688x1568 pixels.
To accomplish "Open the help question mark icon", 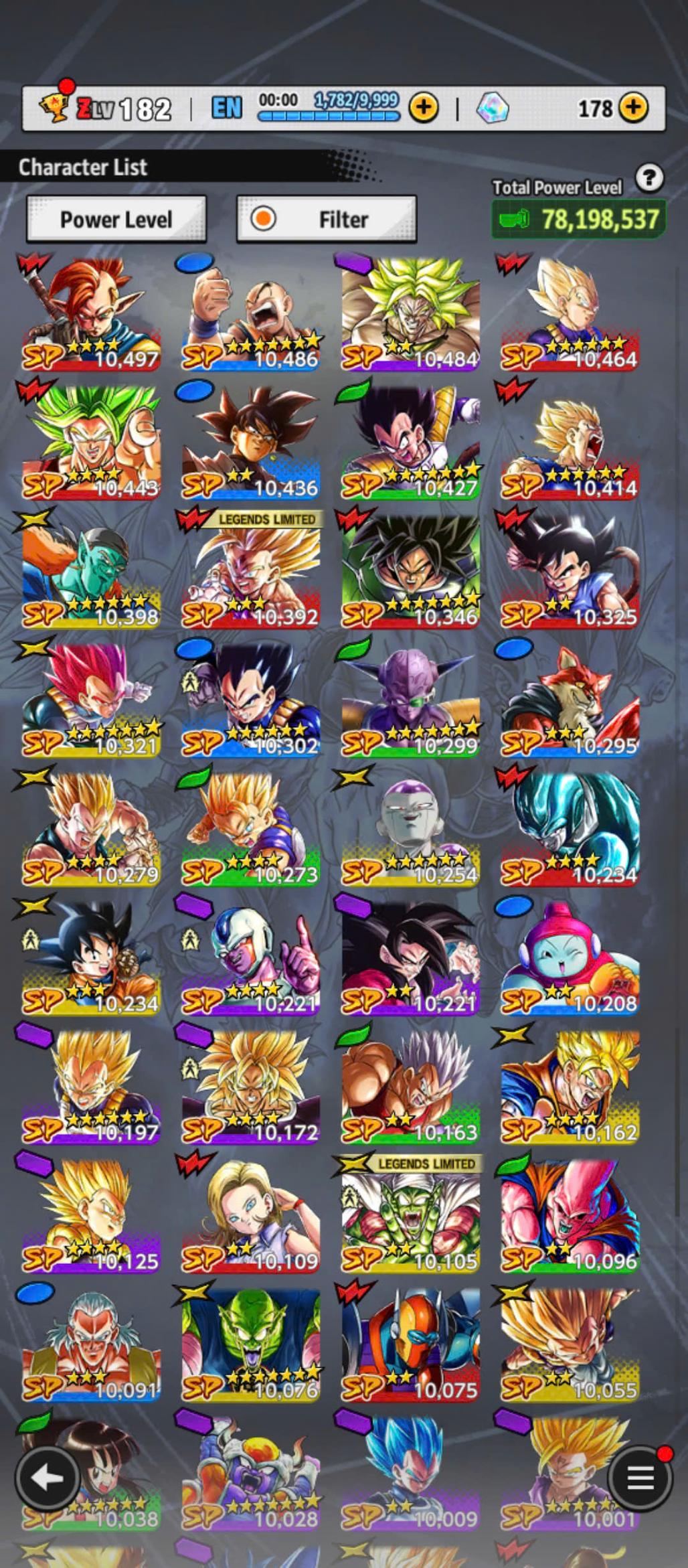I will tap(649, 178).
